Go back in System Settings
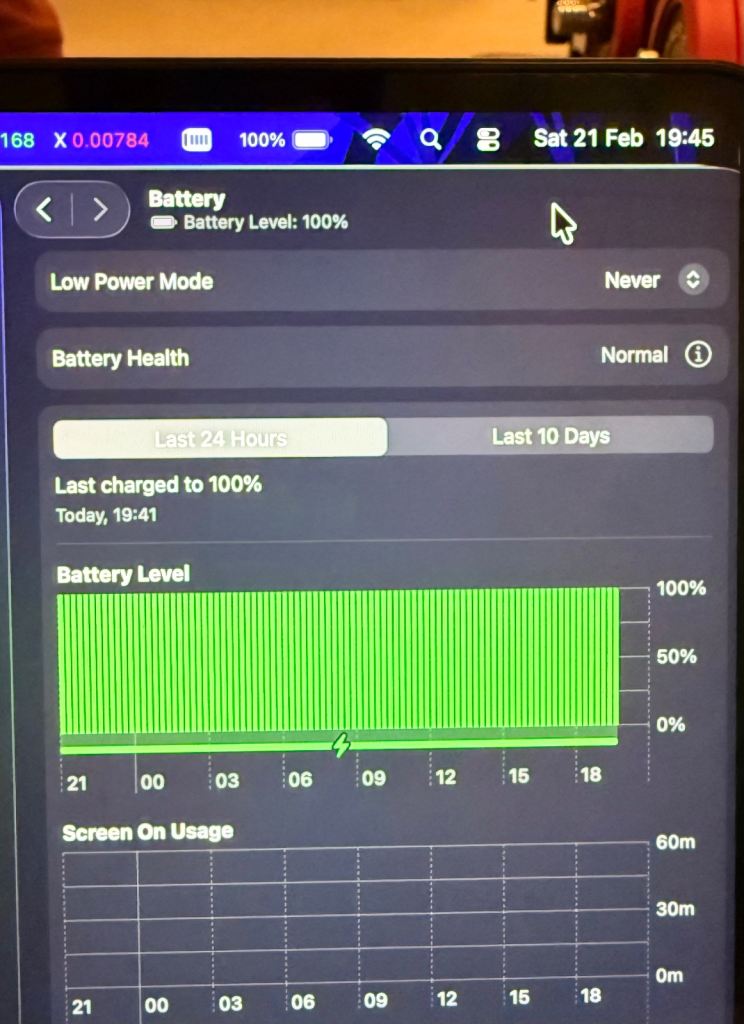 tap(44, 210)
